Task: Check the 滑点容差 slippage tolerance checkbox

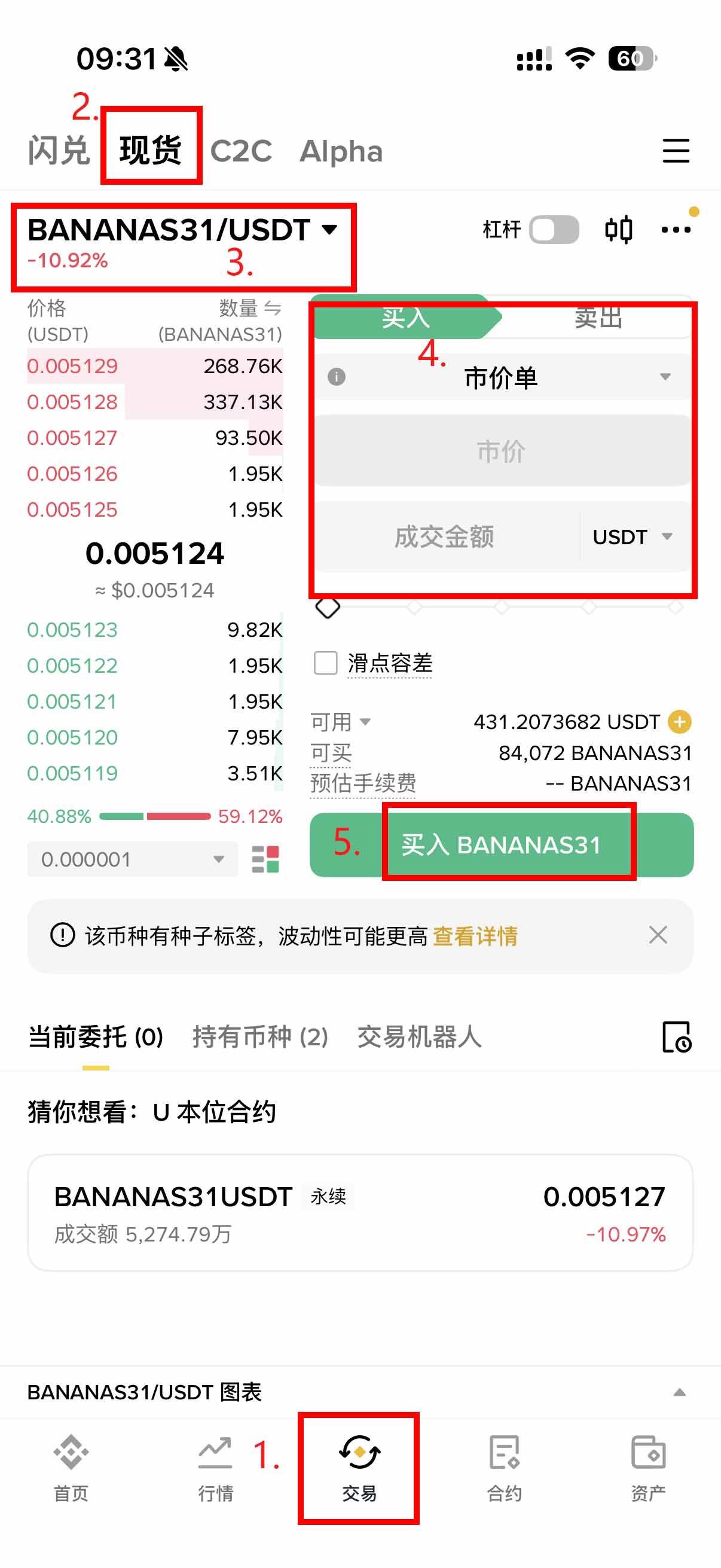Action: [x=325, y=663]
